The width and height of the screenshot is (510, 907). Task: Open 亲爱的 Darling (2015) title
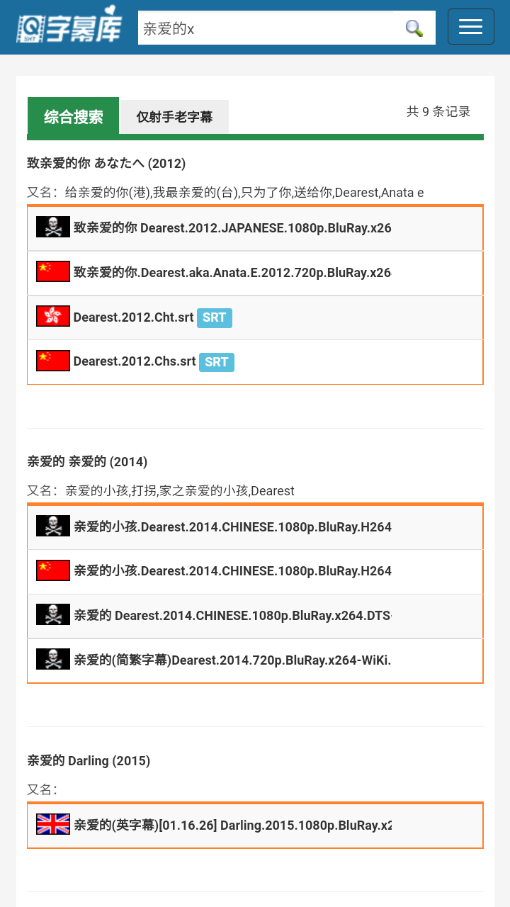pyautogui.click(x=88, y=761)
